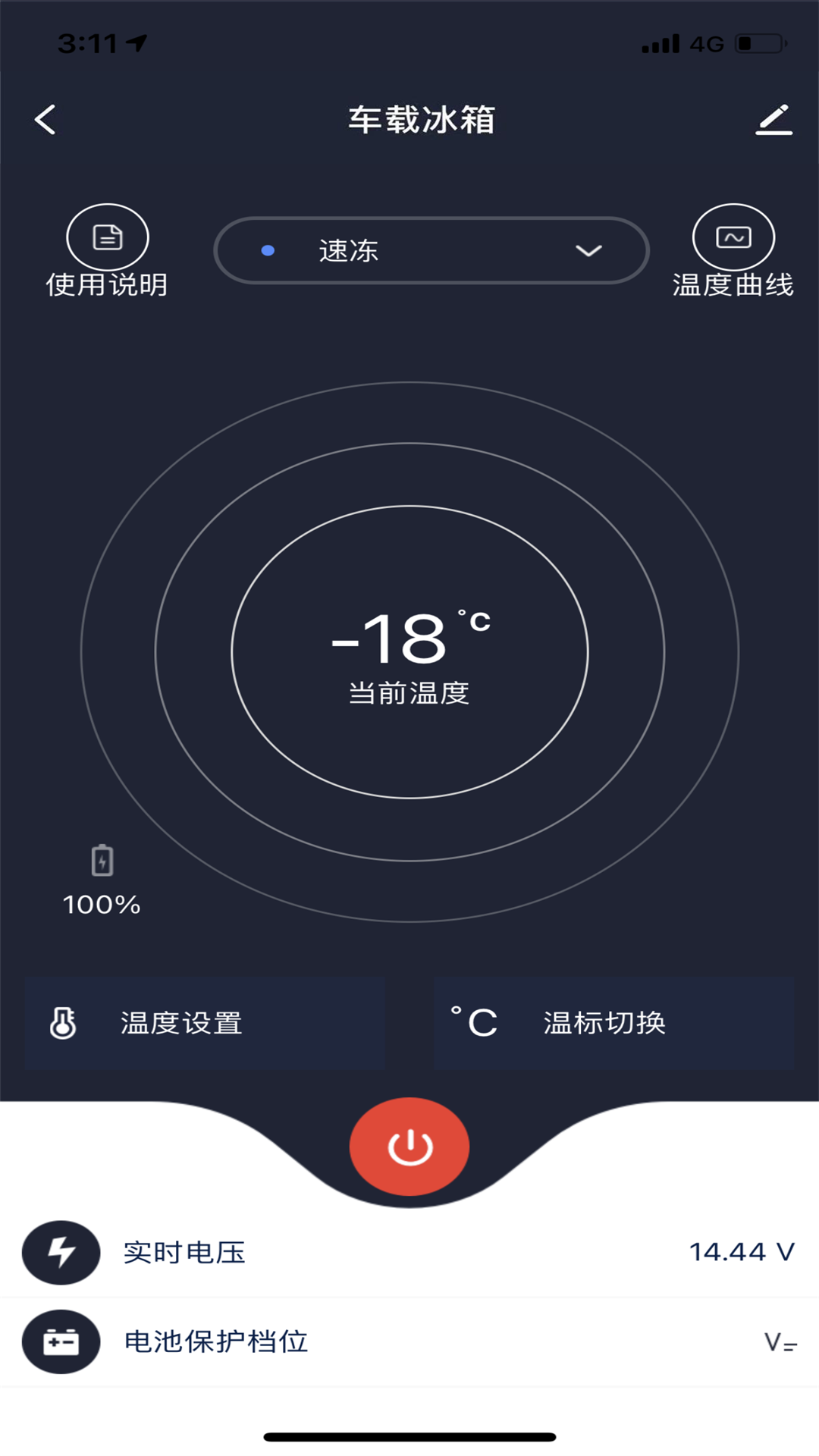Open the 电池保护档位 row
Viewport: 819px width, 1456px height.
[409, 1342]
